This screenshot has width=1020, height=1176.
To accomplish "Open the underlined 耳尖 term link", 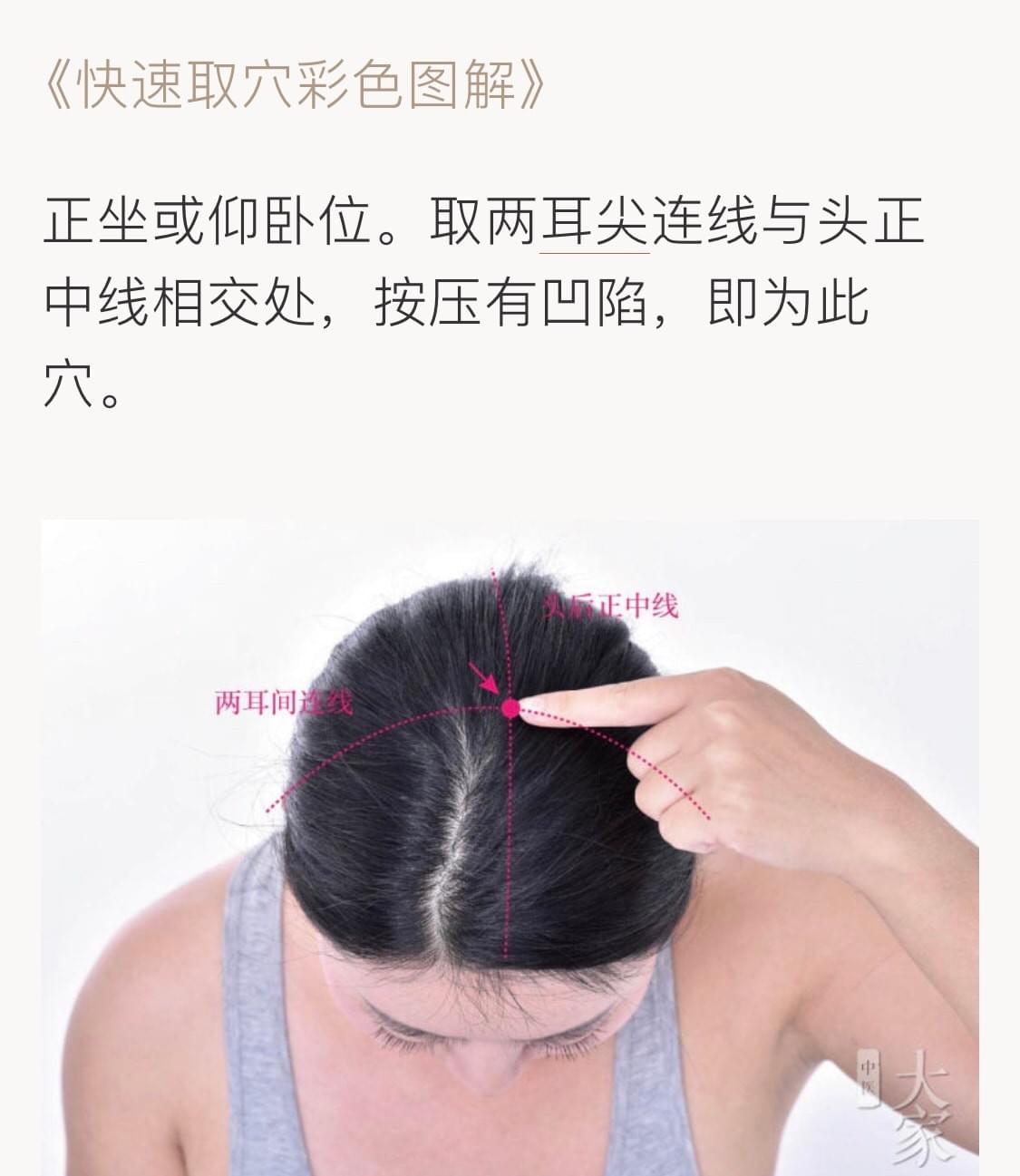I will point(595,223).
